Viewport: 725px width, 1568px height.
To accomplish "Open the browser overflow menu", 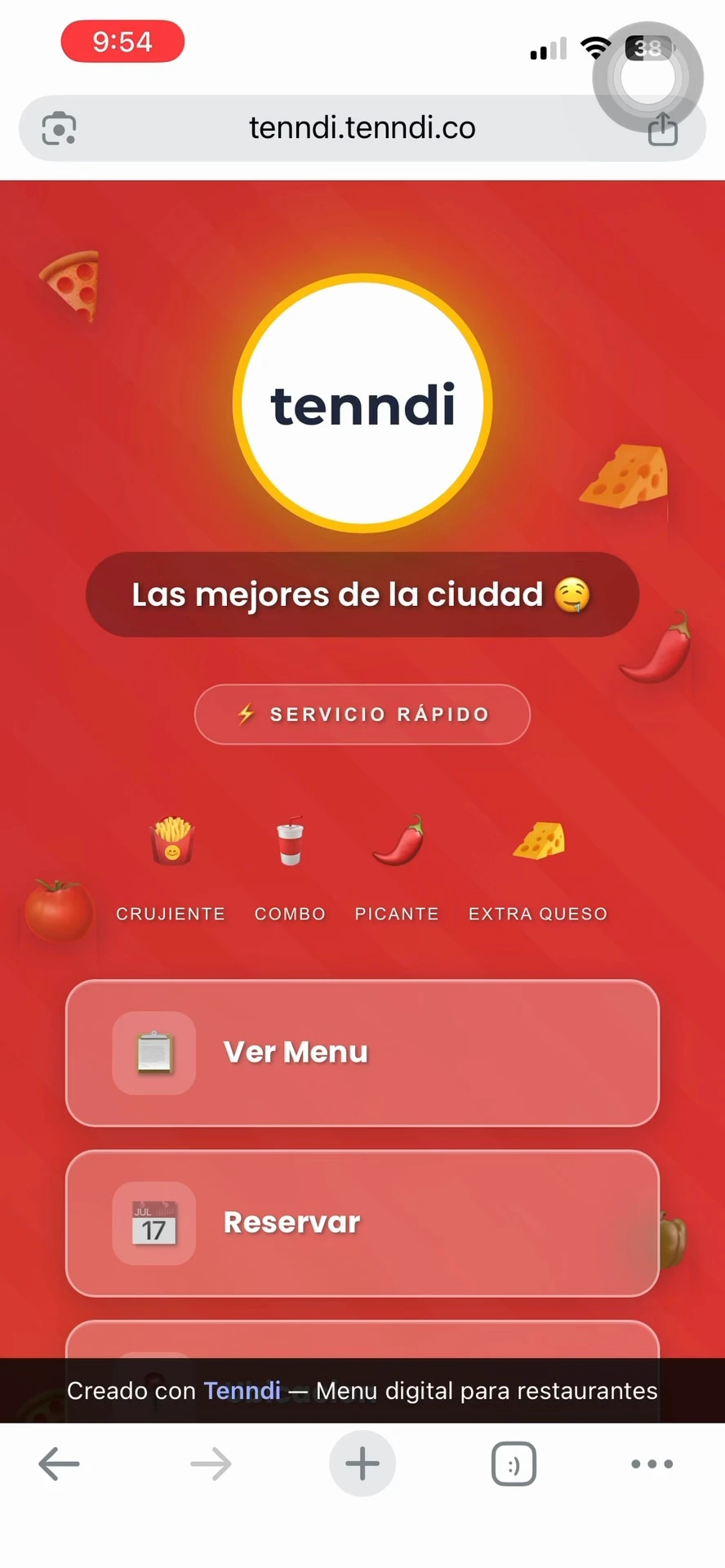I will point(652,1463).
